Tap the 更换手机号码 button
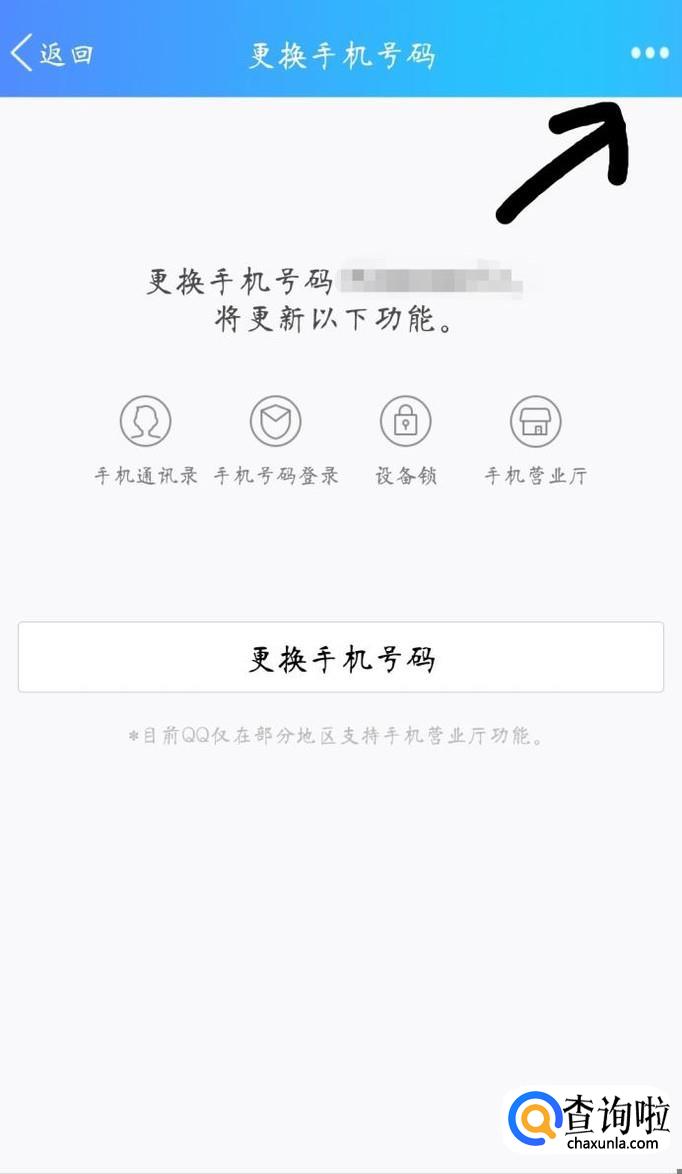This screenshot has width=682, height=1174. [x=341, y=657]
